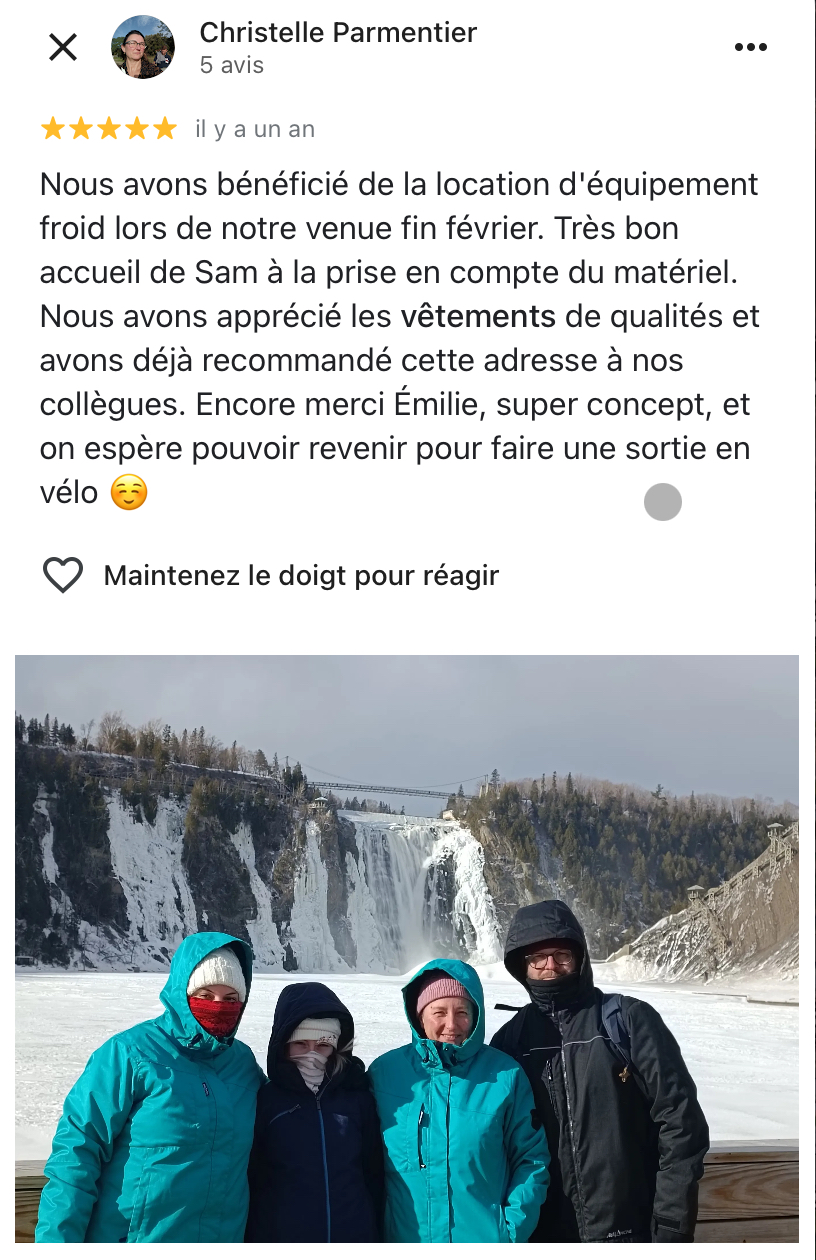The width and height of the screenshot is (816, 1260).
Task: Tap the heart icon to react
Action: [x=62, y=576]
